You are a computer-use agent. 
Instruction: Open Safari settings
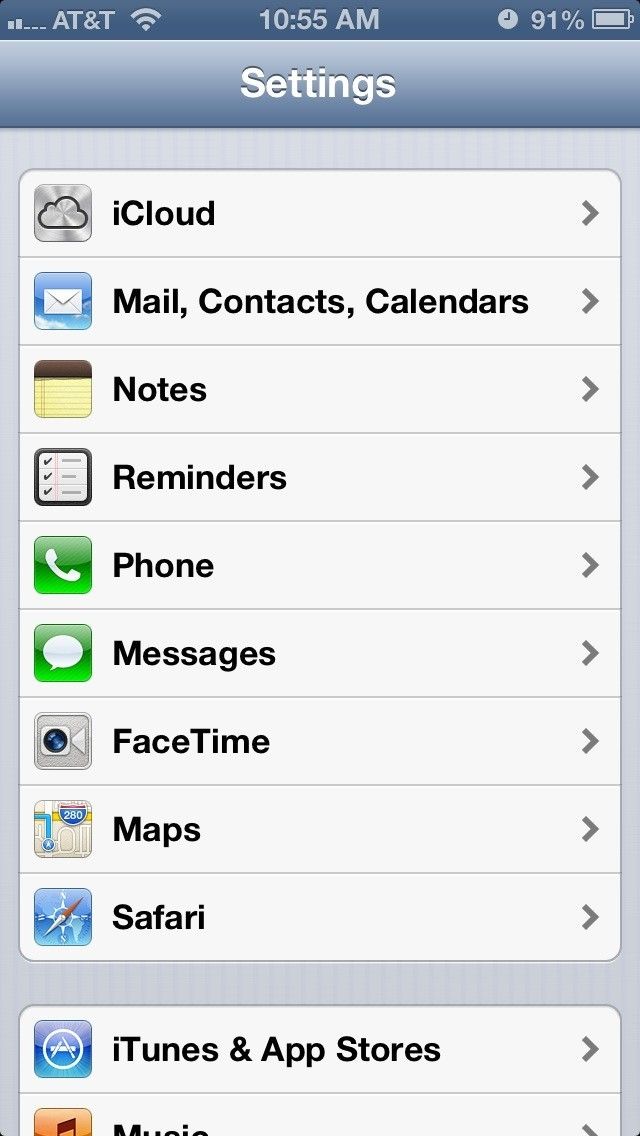[320, 918]
